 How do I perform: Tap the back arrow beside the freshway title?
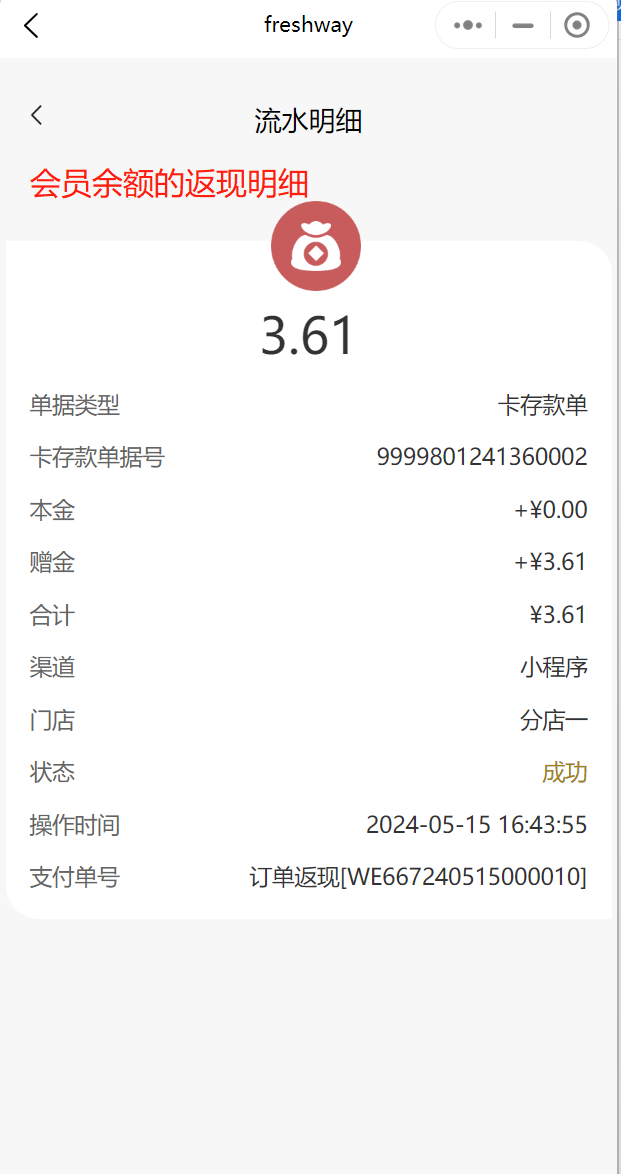tap(31, 25)
